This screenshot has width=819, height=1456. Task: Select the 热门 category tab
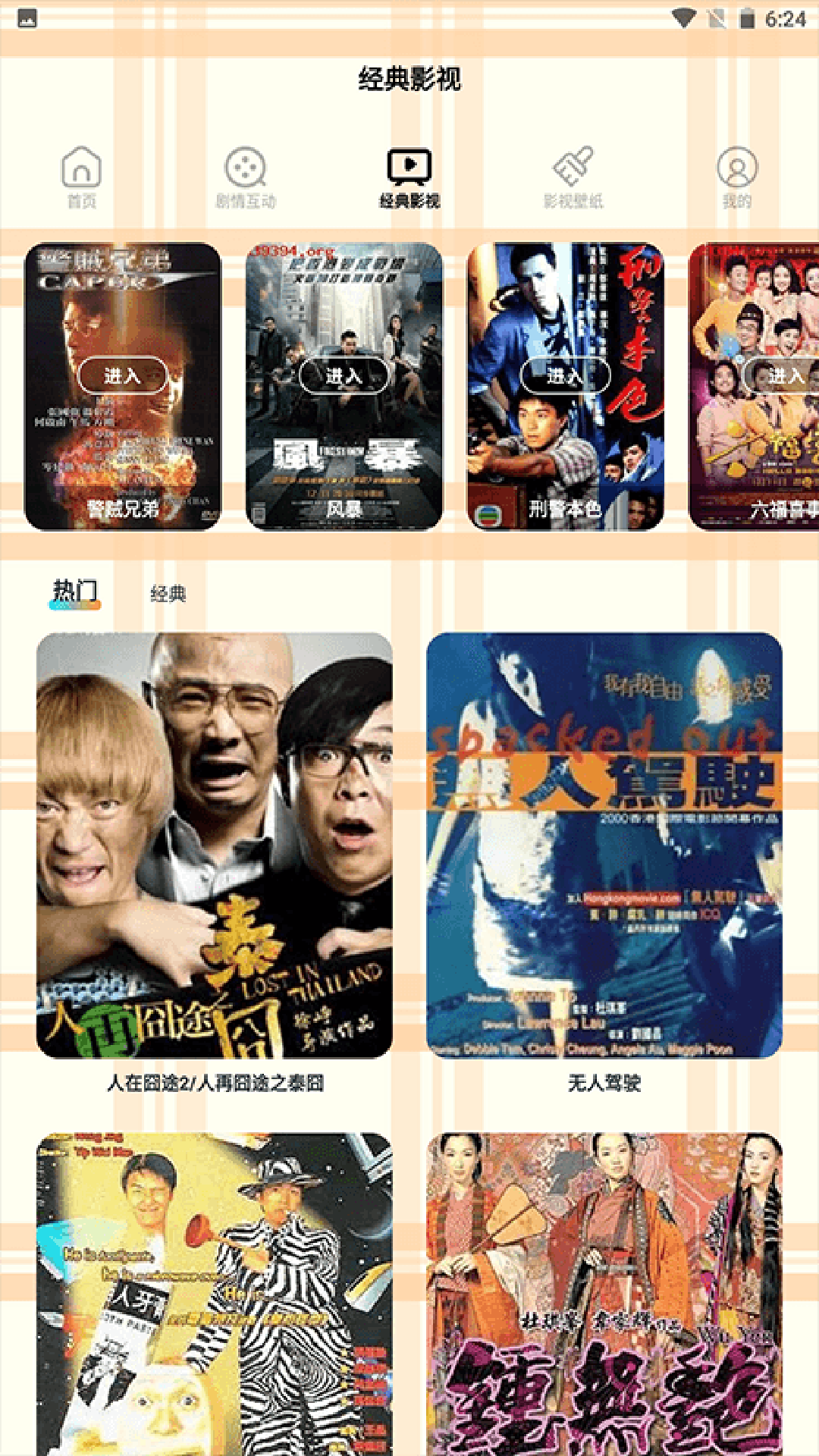coord(75,591)
